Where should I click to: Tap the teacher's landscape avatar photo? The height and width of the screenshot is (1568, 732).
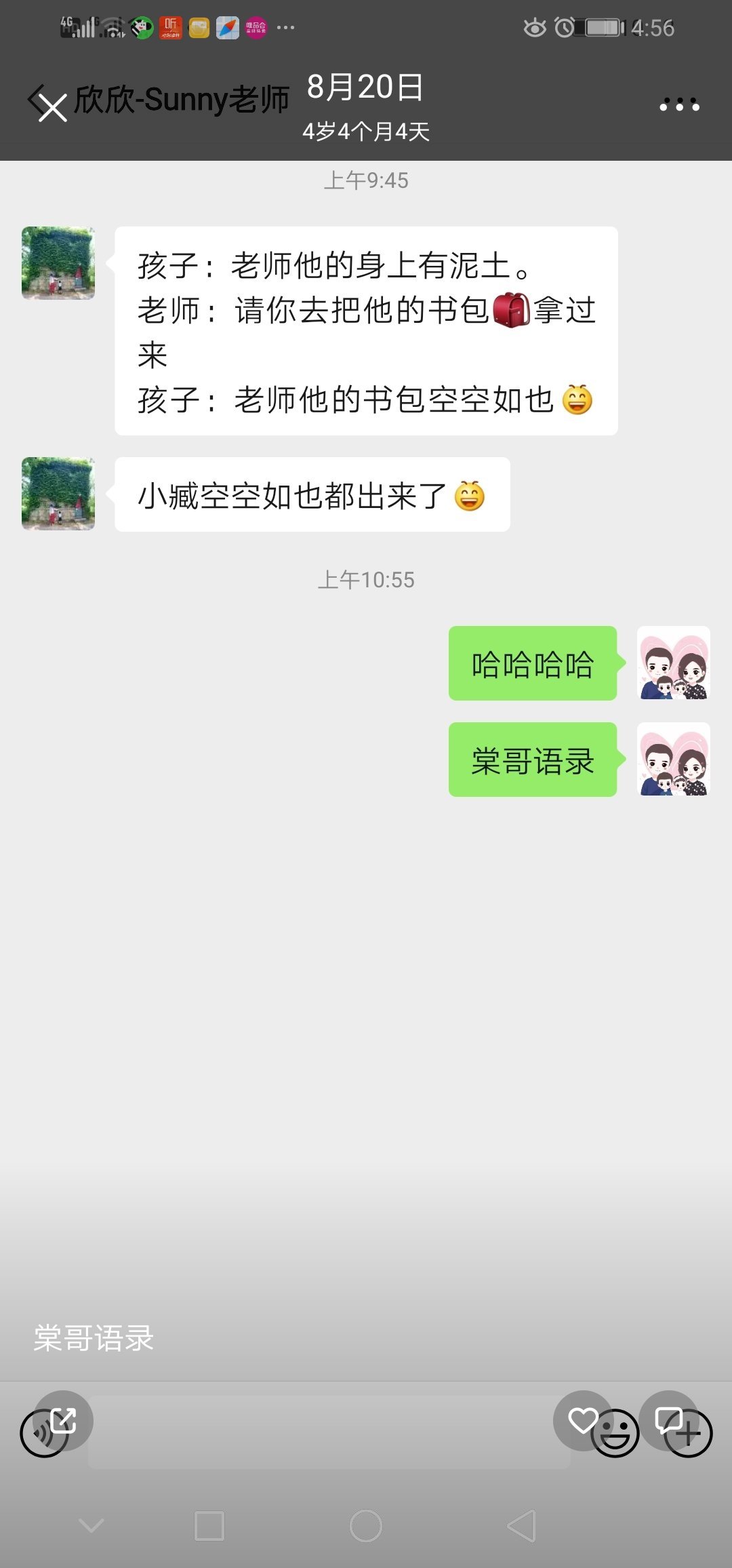click(x=58, y=264)
